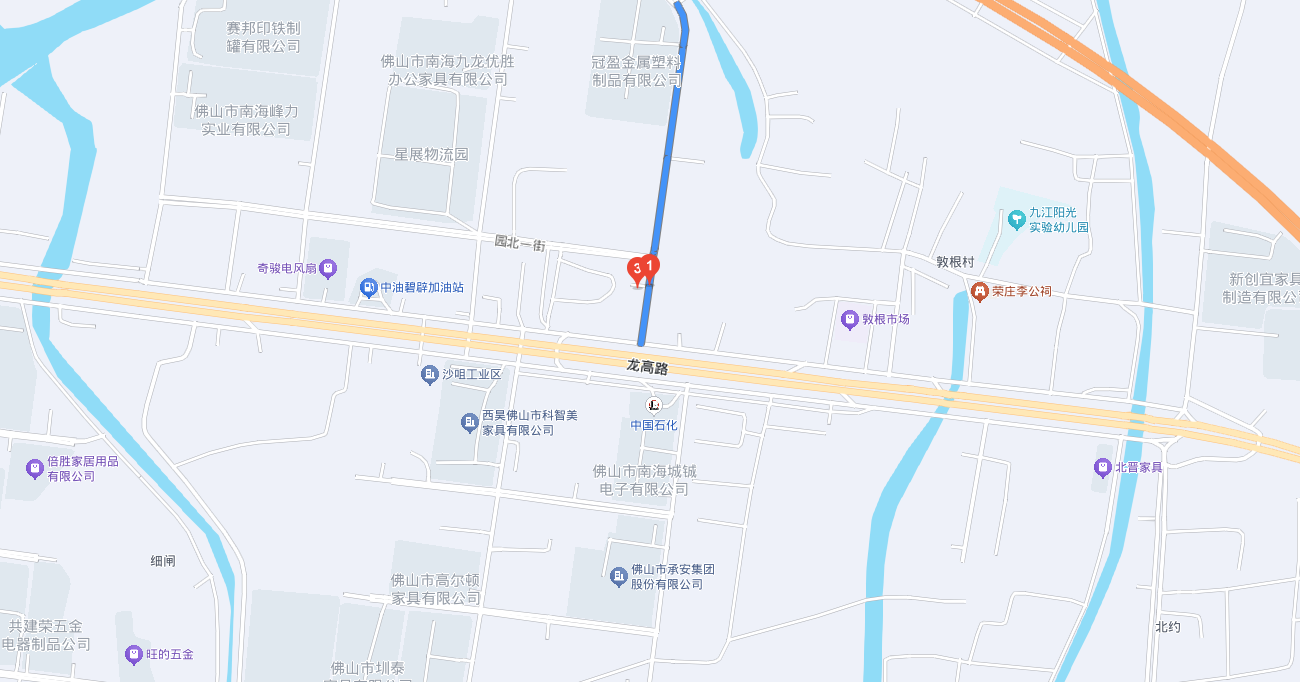This screenshot has width=1300, height=682.
Task: Select the 旺的五金 hardware shop pin
Action: (x=134, y=655)
